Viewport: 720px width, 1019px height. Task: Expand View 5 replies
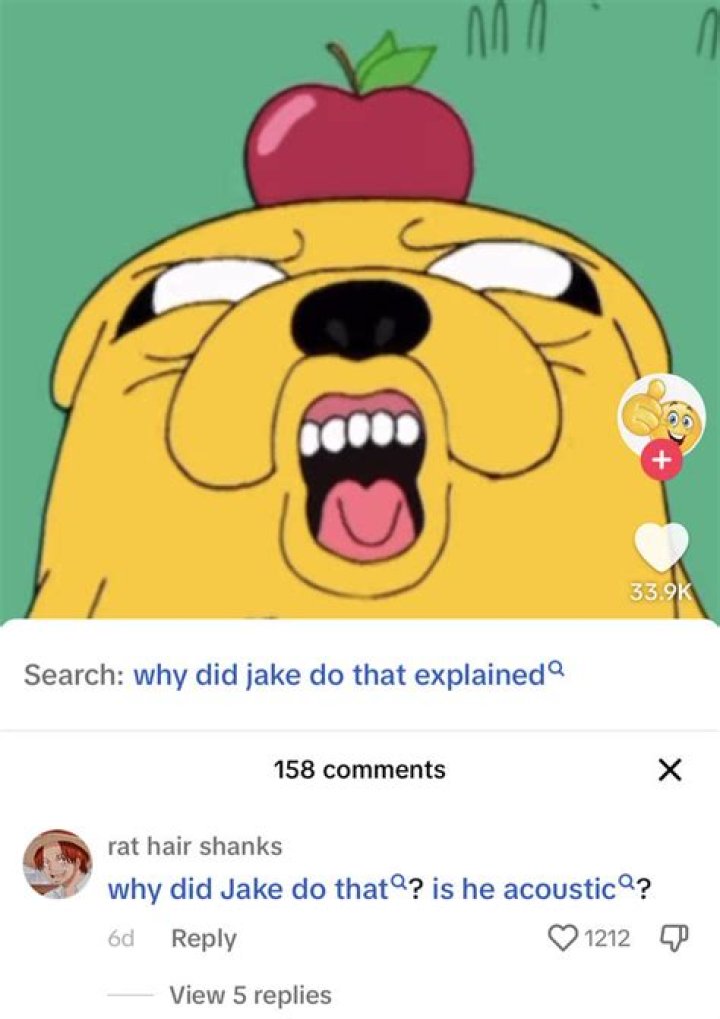coord(250,995)
